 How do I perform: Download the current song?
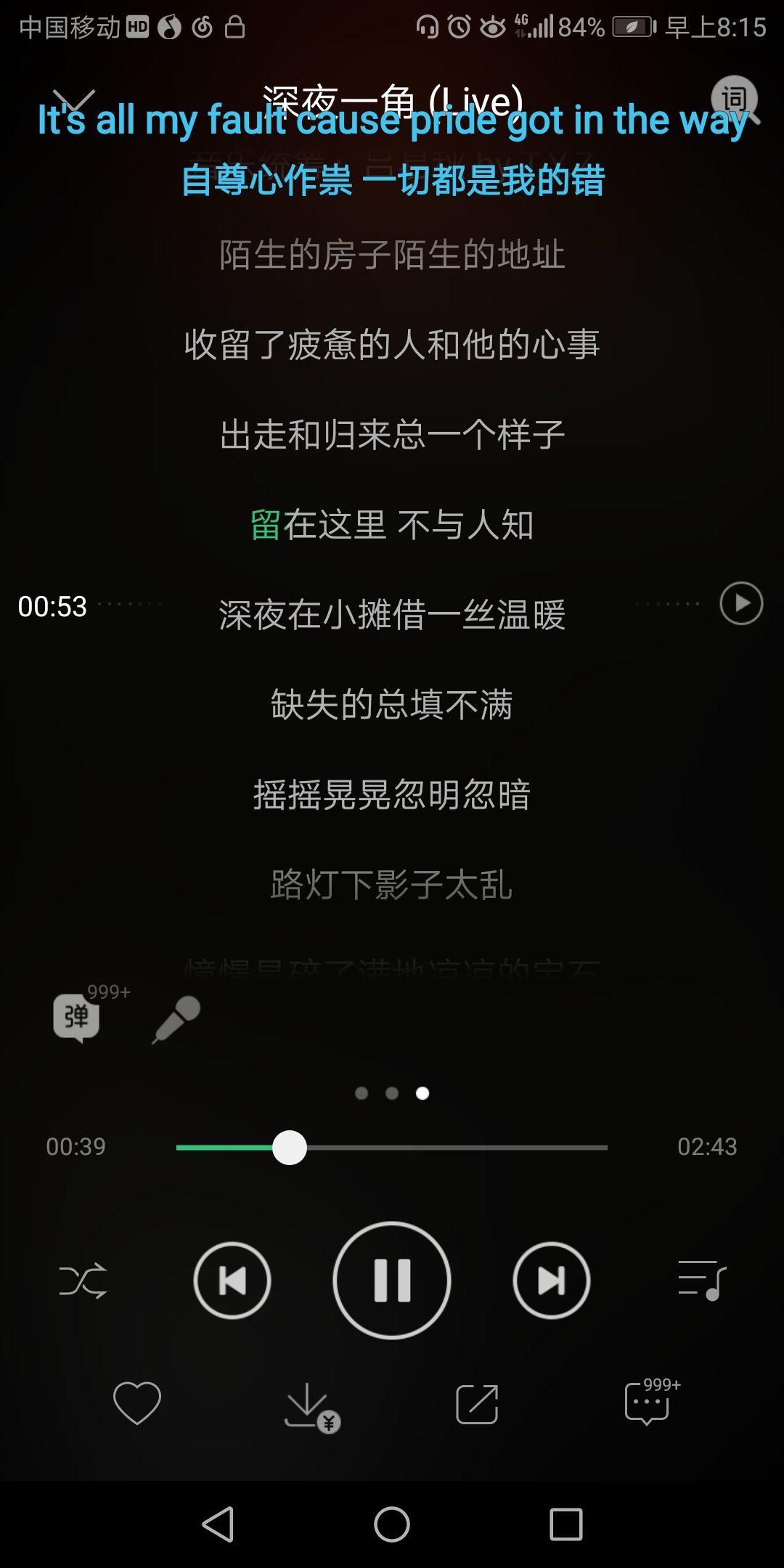309,1405
